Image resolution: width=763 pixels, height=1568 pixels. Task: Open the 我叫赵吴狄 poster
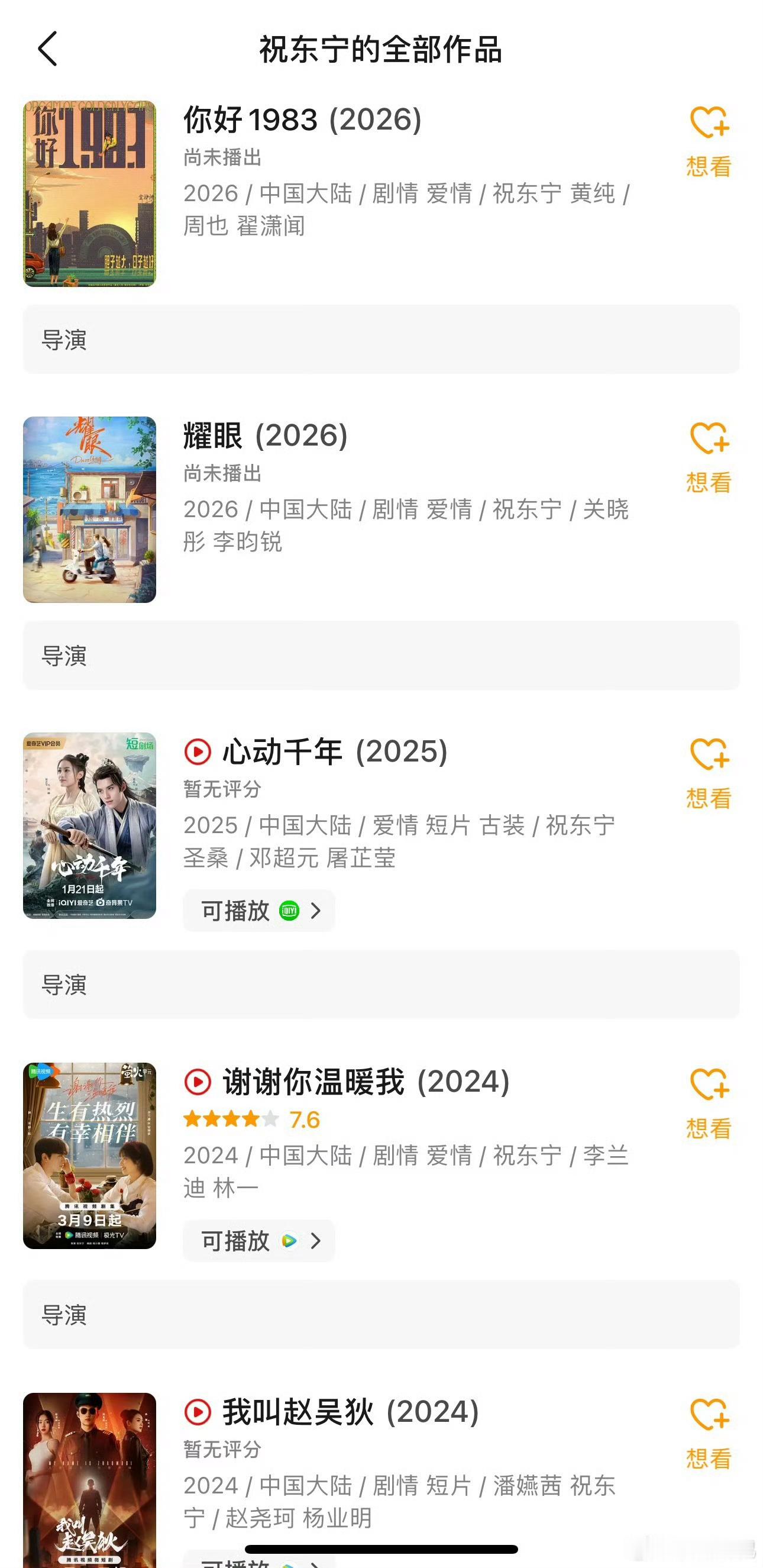[89, 1480]
